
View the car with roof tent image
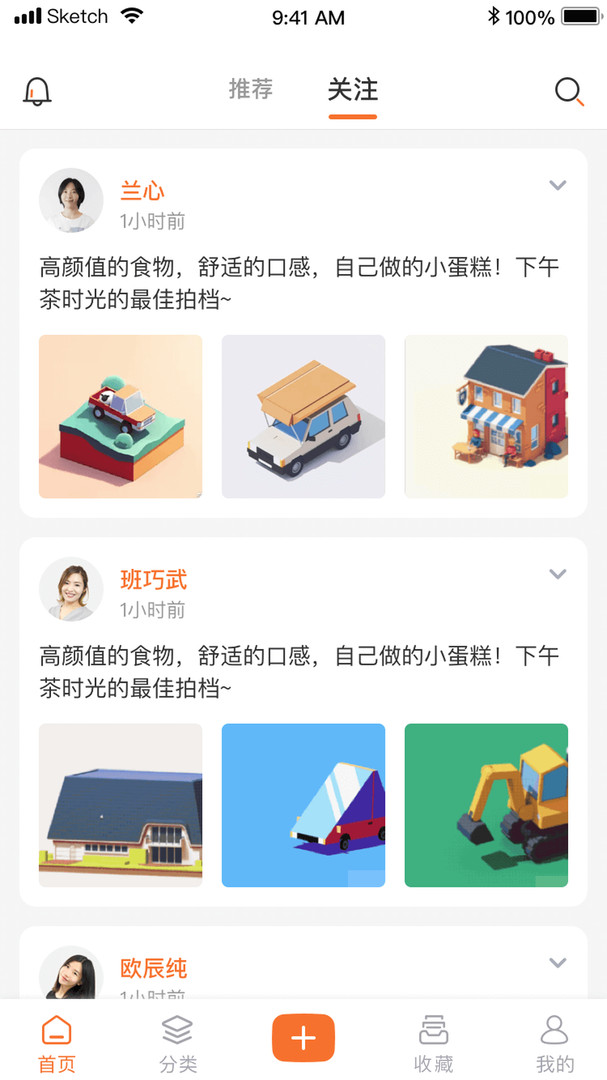pyautogui.click(x=303, y=416)
